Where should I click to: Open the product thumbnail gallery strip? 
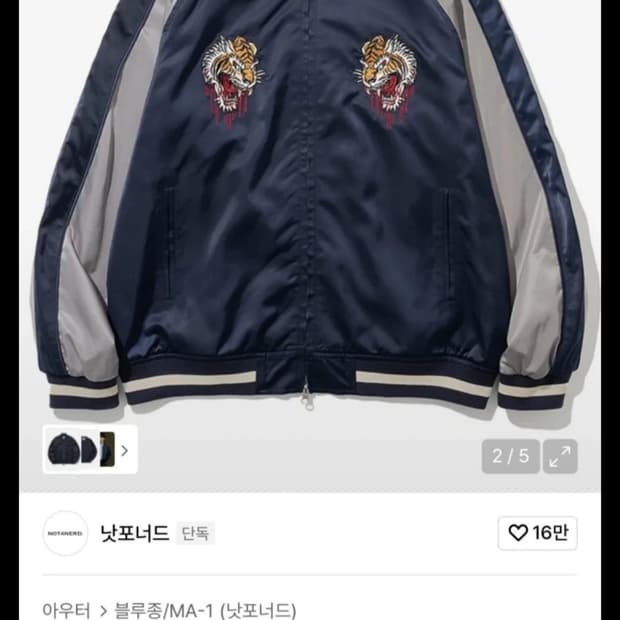pos(90,449)
